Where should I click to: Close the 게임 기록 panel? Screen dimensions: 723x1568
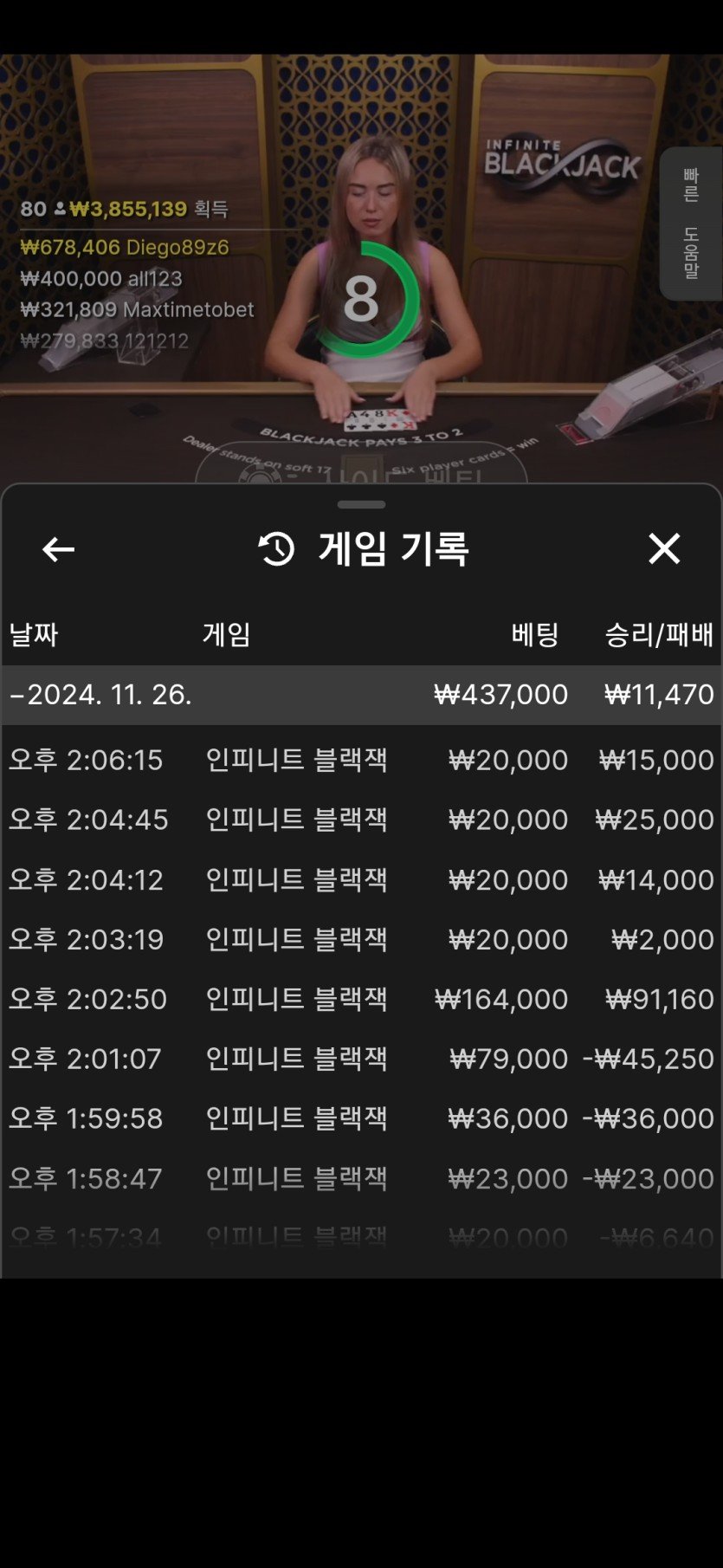664,548
